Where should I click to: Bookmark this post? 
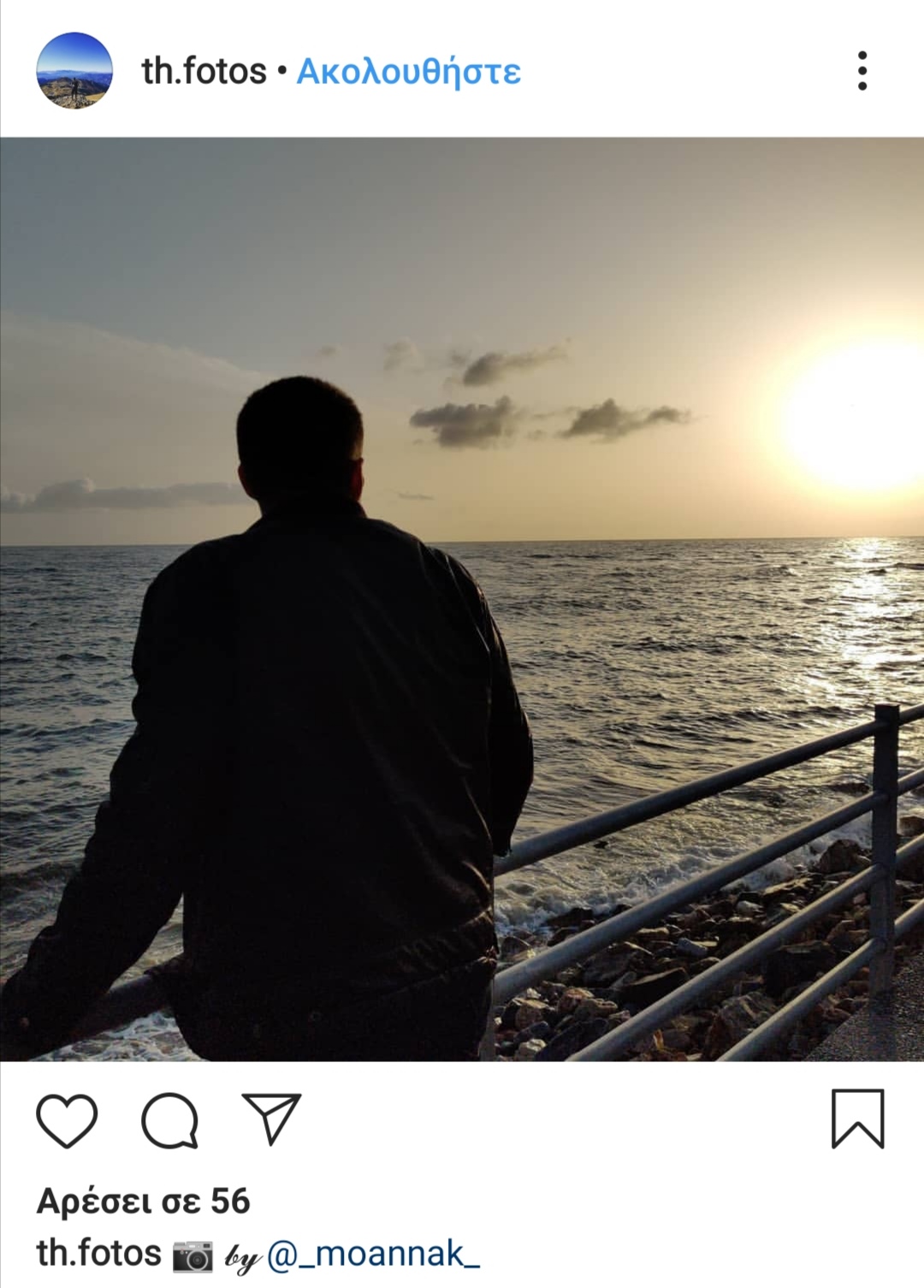click(x=857, y=1118)
